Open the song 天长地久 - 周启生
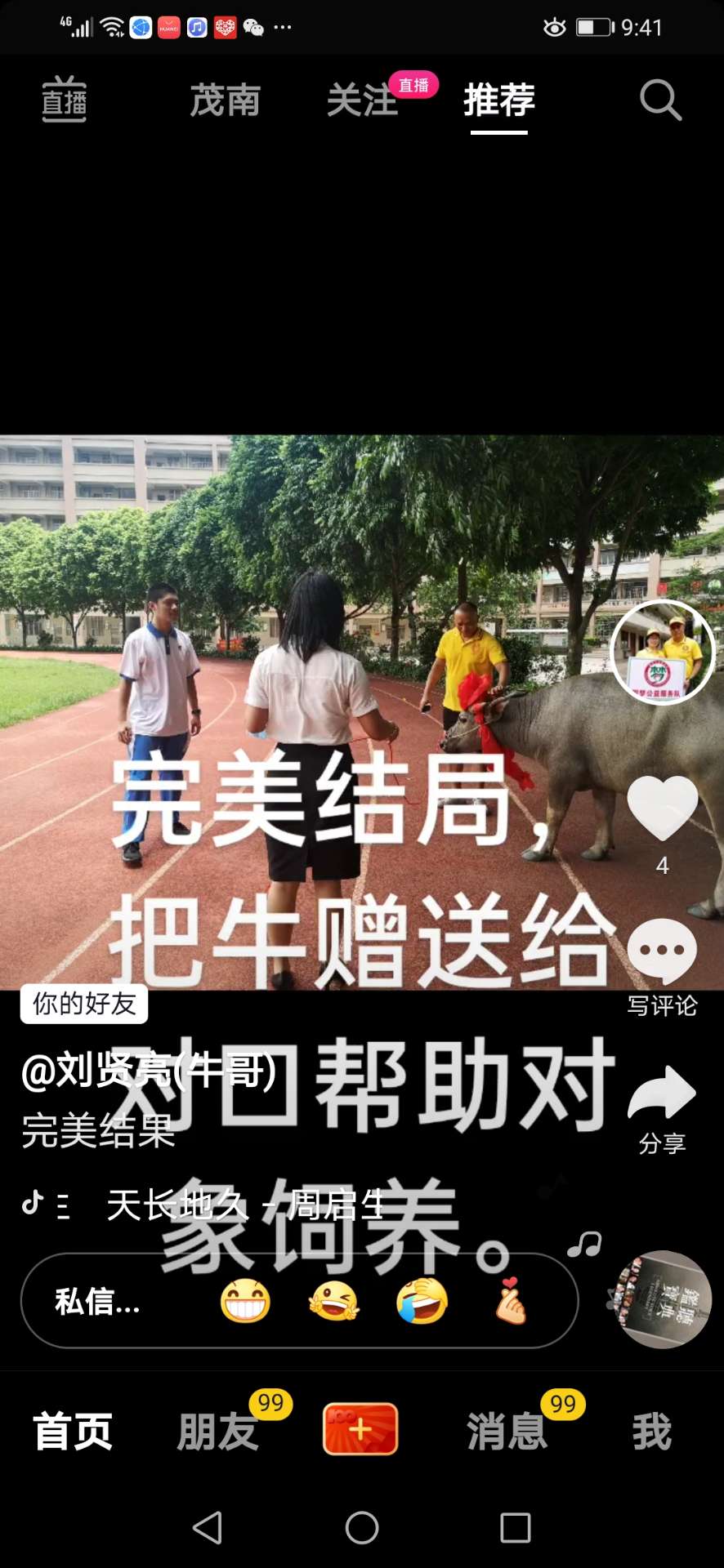This screenshot has width=724, height=1568. (245, 1205)
